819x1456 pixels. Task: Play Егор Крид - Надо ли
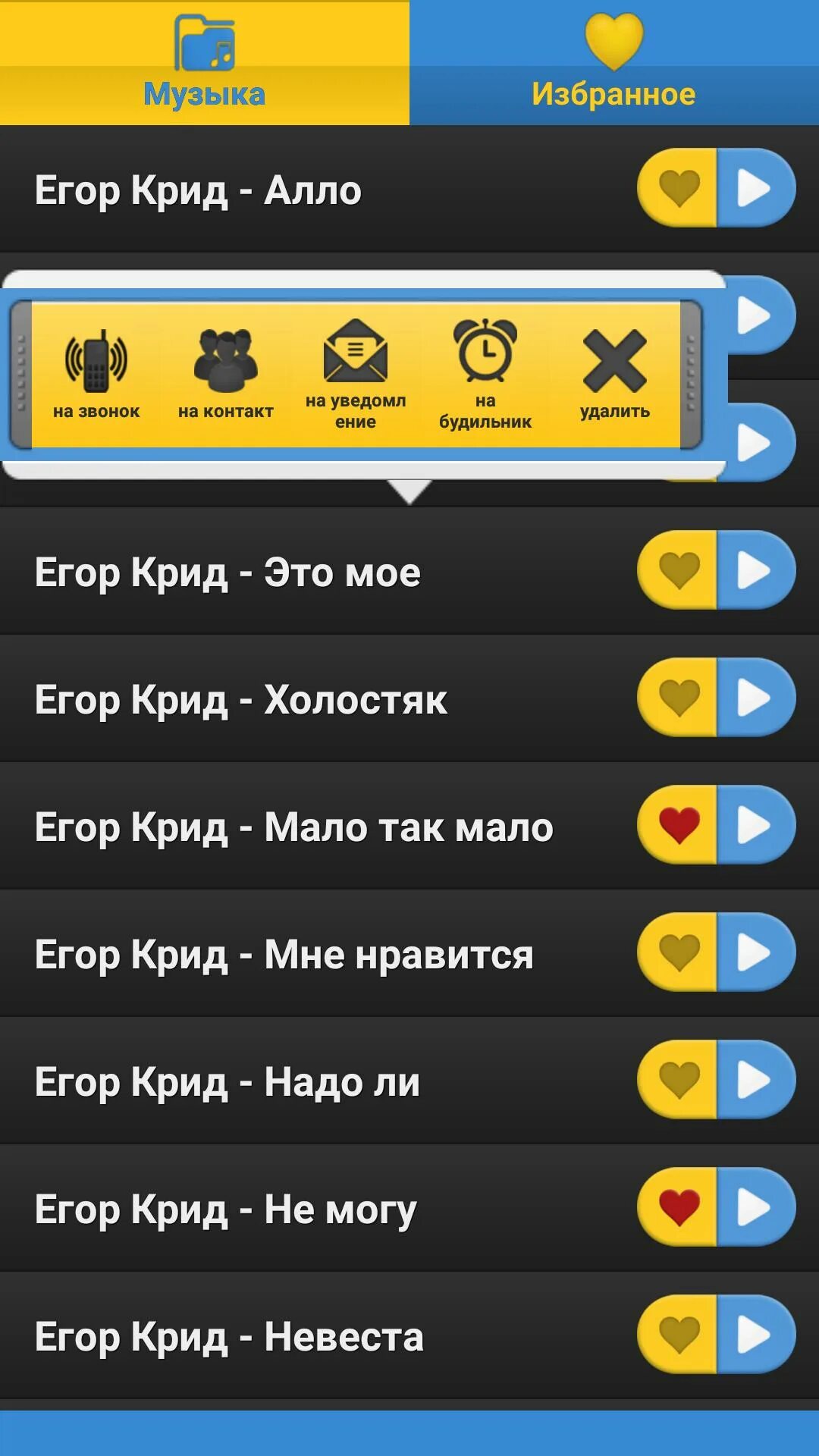756,1080
